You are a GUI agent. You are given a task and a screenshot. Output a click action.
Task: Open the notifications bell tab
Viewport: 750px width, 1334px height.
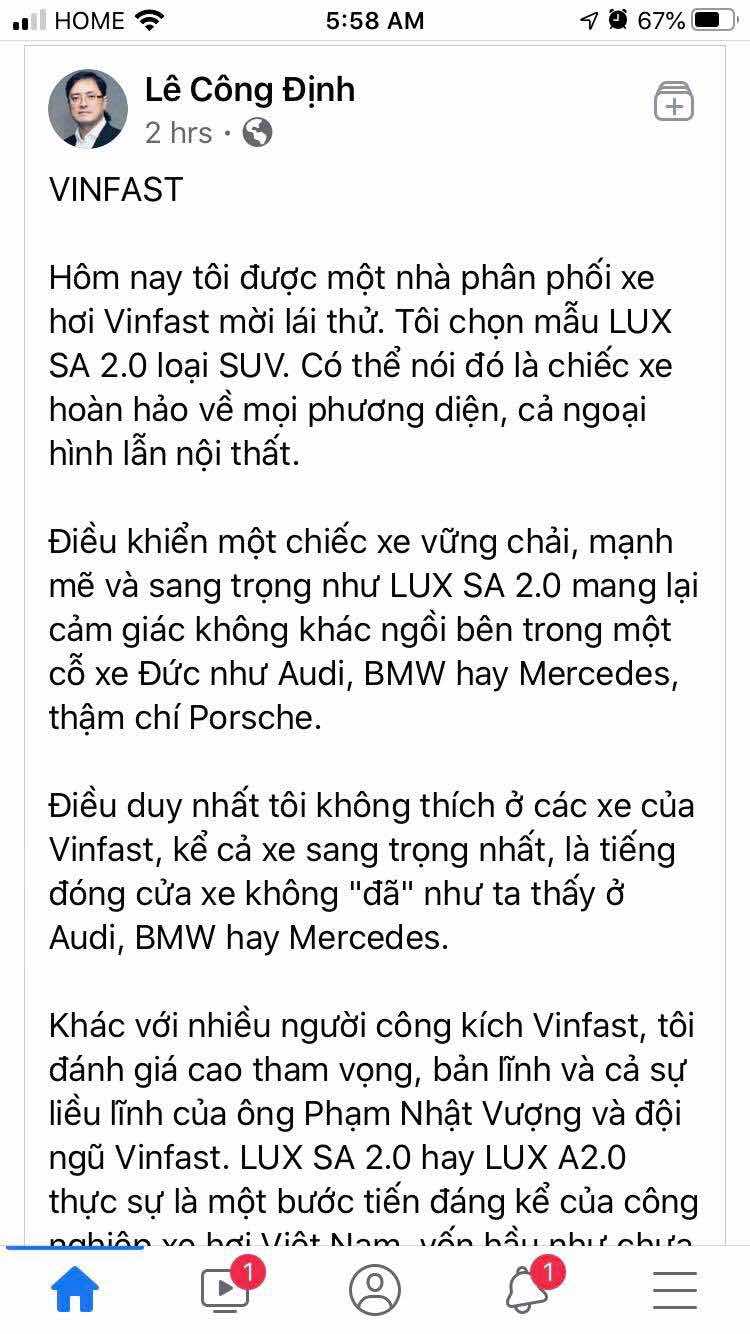pos(527,1288)
